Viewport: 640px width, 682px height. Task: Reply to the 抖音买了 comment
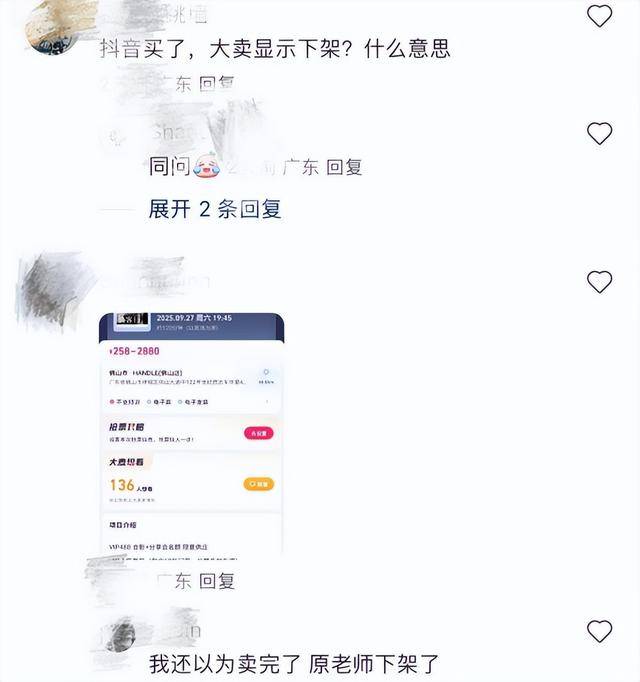point(216,84)
